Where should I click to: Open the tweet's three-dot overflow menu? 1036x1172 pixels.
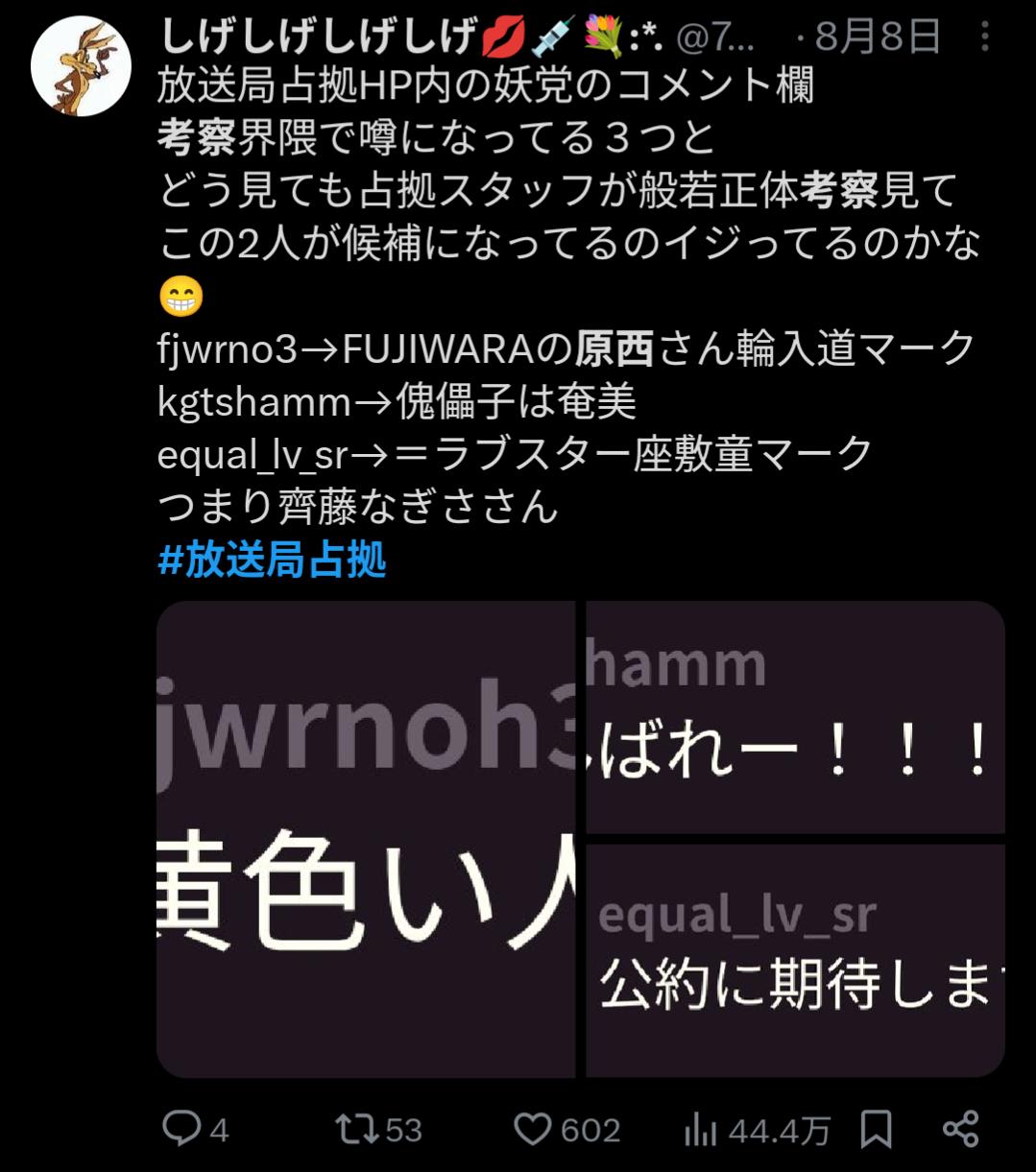pyautogui.click(x=984, y=37)
